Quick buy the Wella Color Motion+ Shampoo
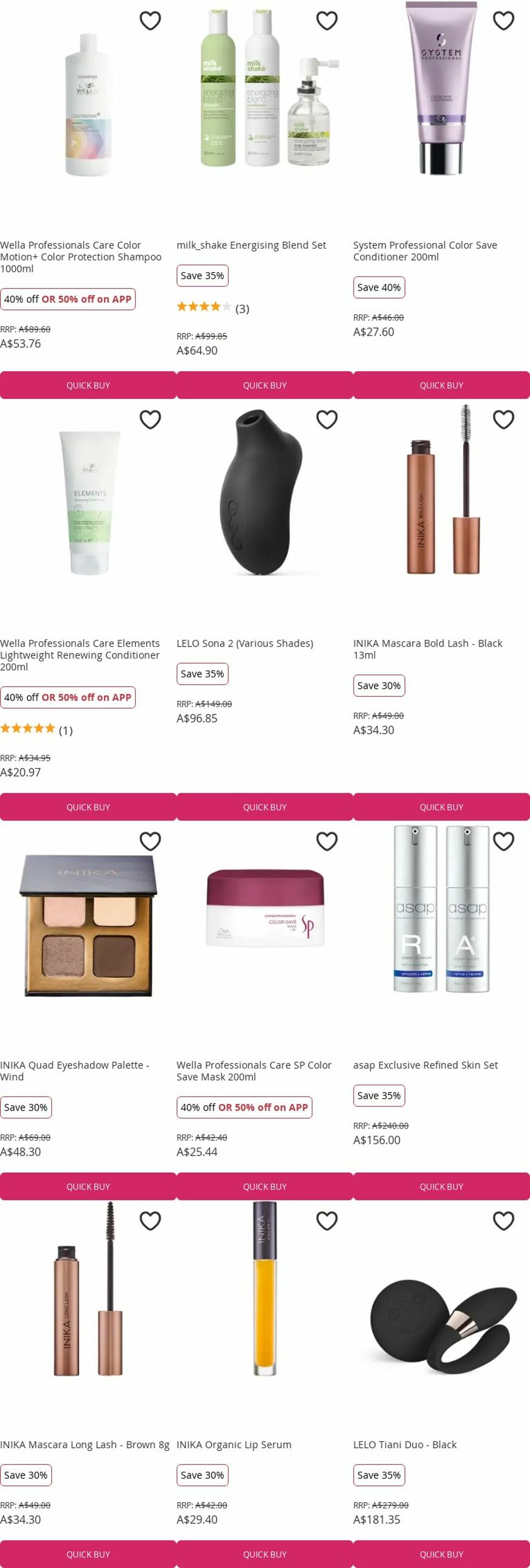The image size is (530, 1568). (88, 385)
